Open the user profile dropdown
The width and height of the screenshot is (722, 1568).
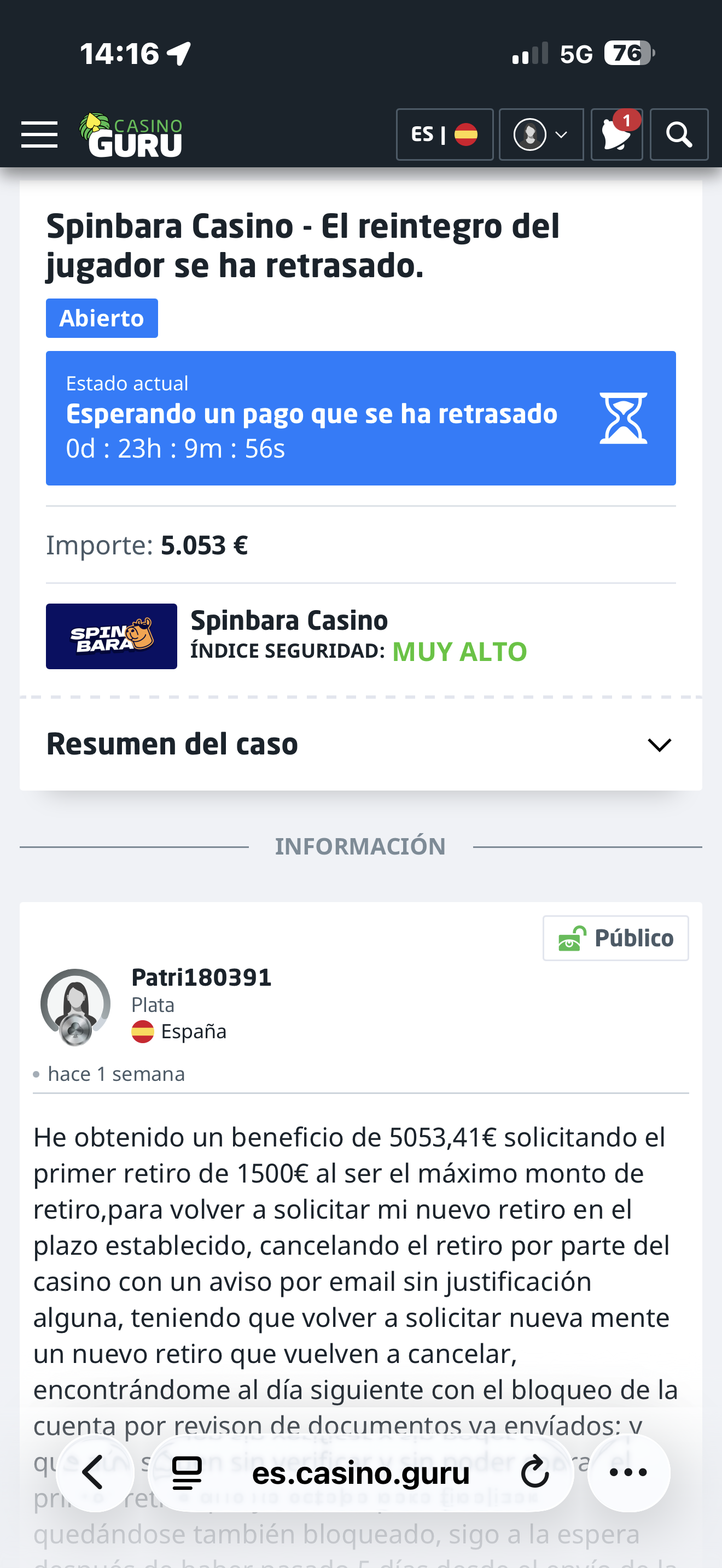(540, 134)
